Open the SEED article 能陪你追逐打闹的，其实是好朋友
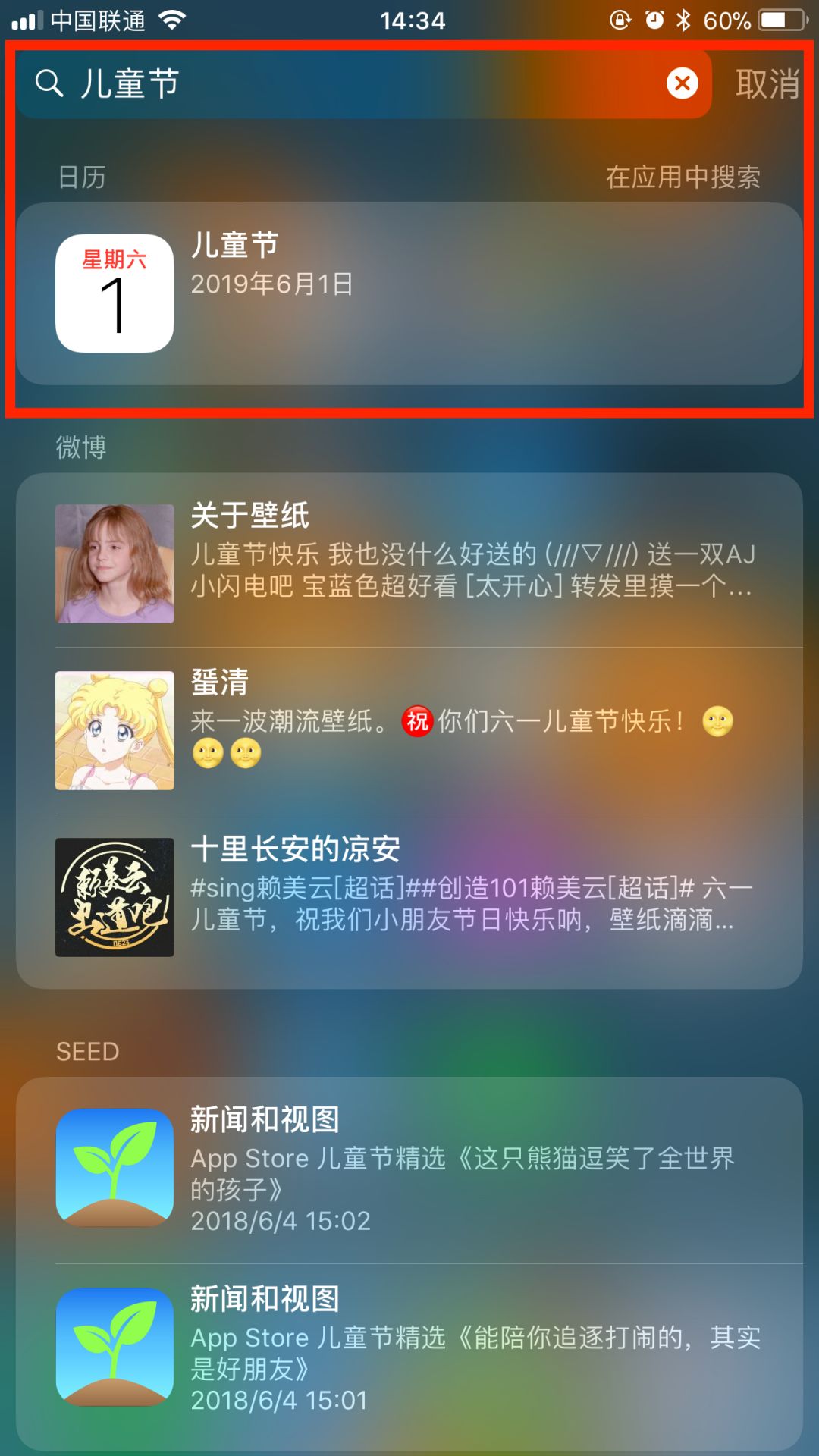 pyautogui.click(x=409, y=1348)
